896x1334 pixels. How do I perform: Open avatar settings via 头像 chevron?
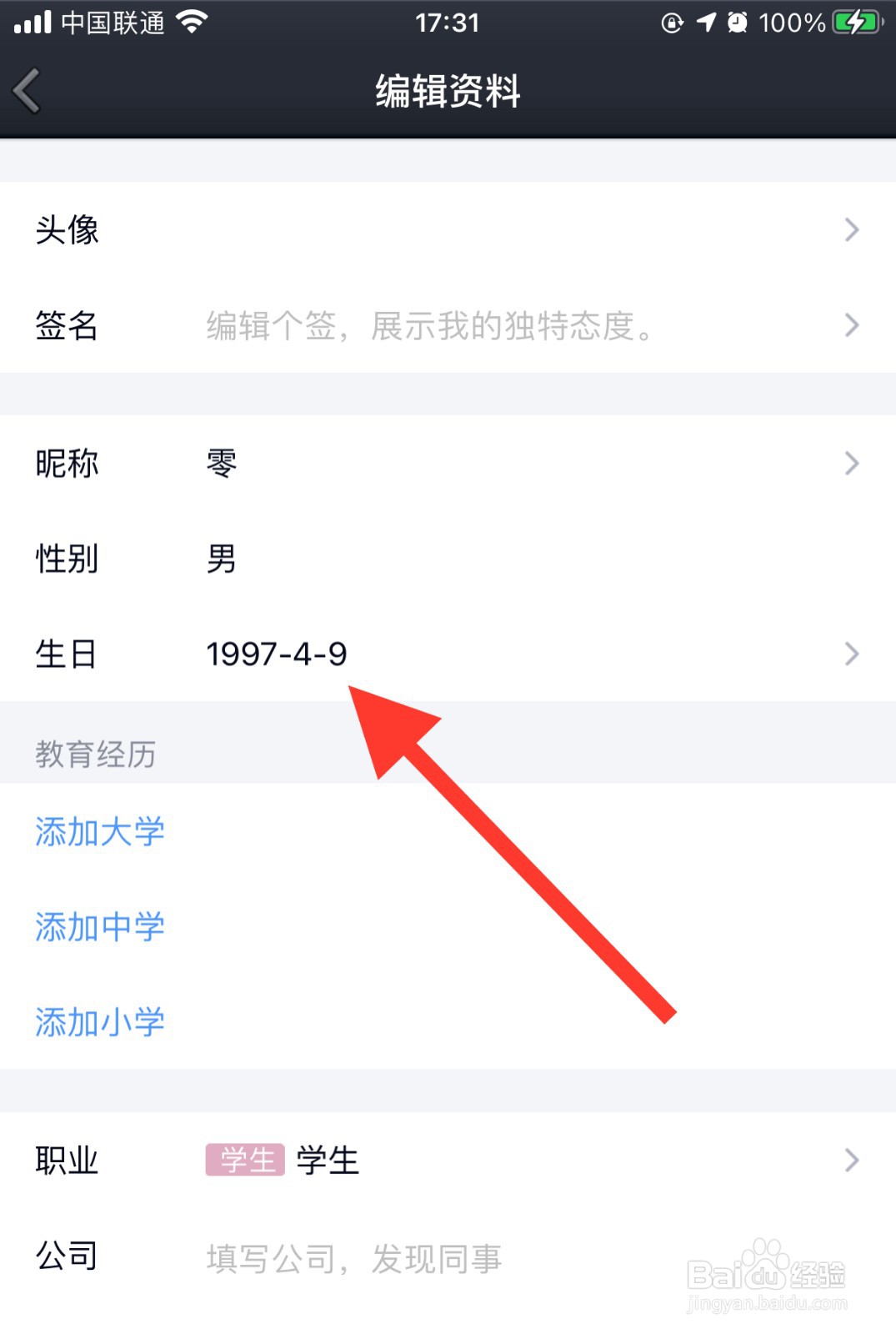[x=850, y=229]
